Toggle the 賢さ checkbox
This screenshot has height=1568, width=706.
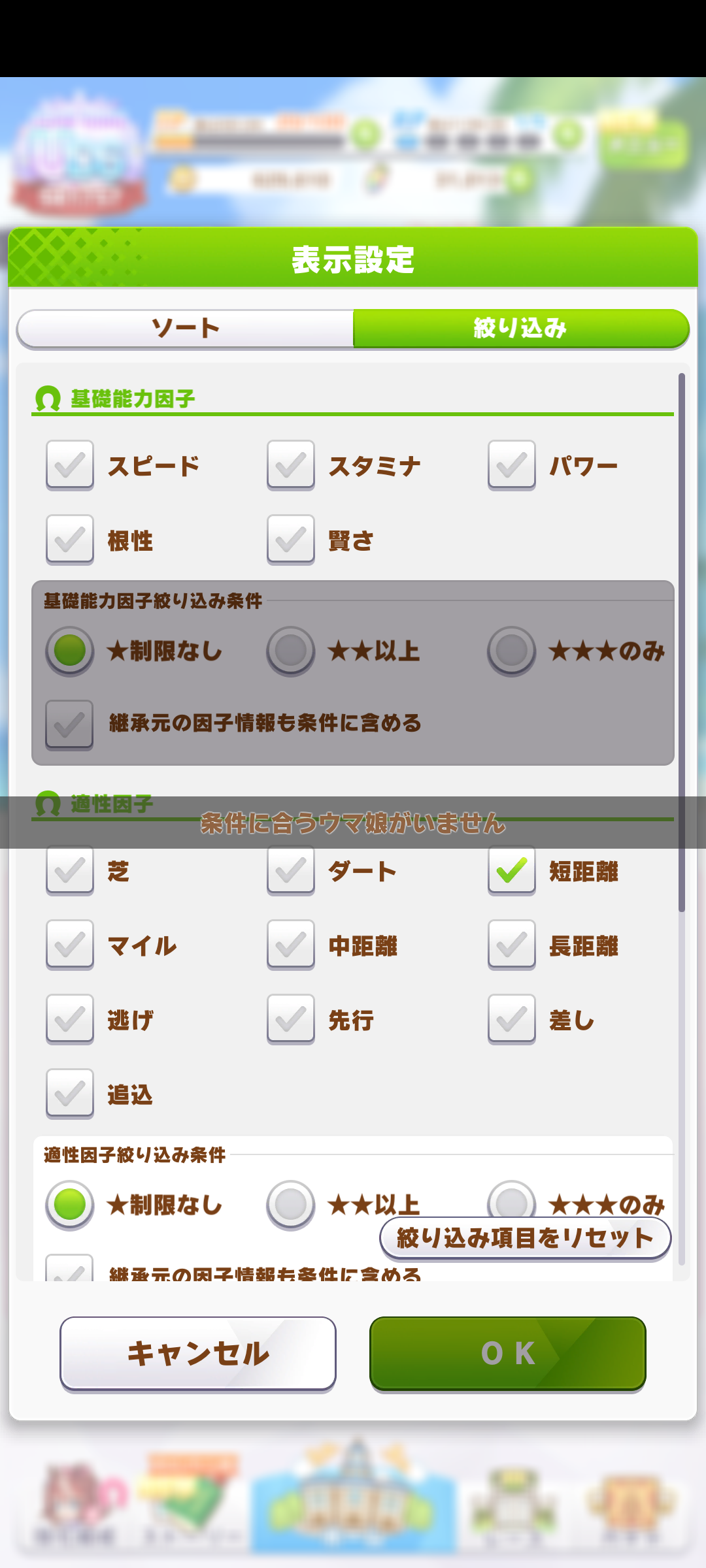291,540
